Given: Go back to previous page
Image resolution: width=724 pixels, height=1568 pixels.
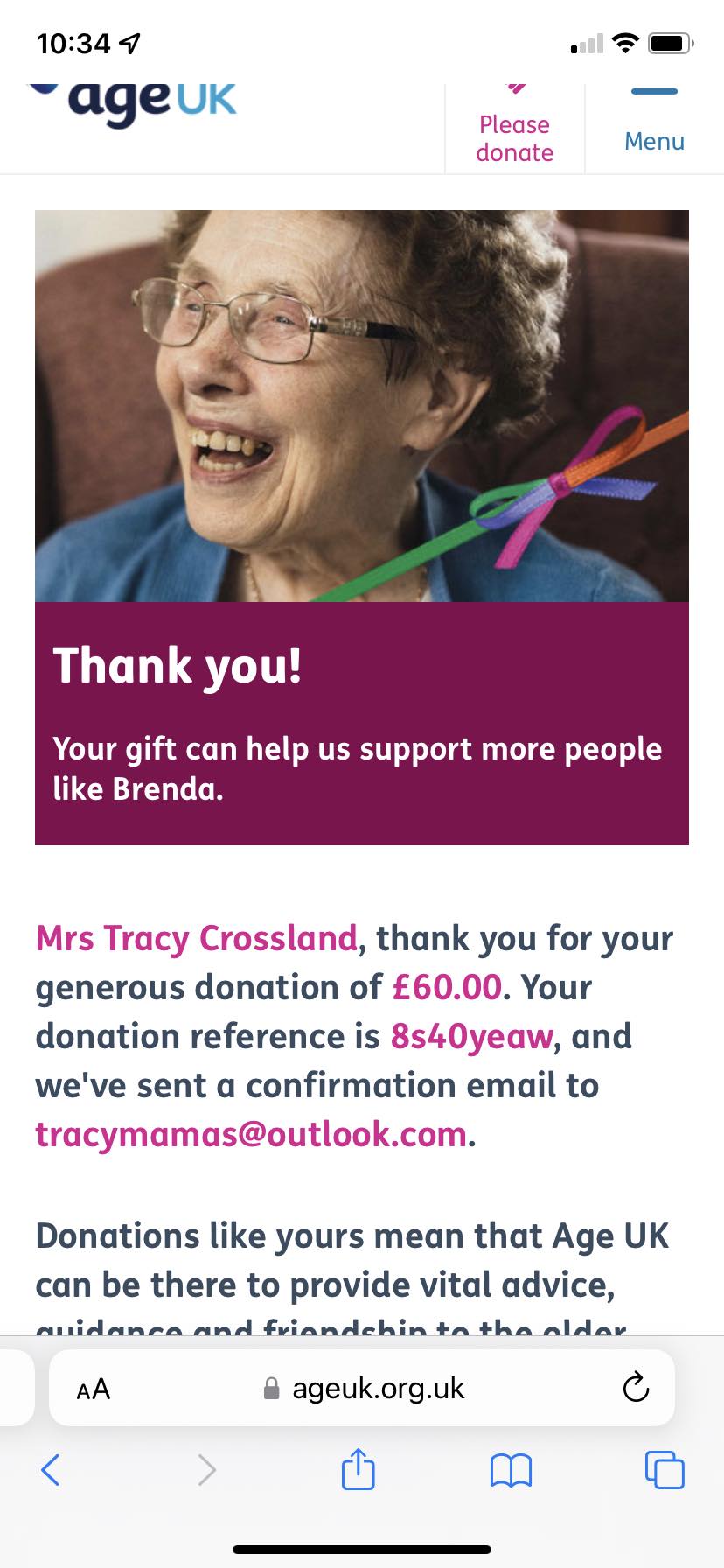Looking at the screenshot, I should tap(51, 1470).
